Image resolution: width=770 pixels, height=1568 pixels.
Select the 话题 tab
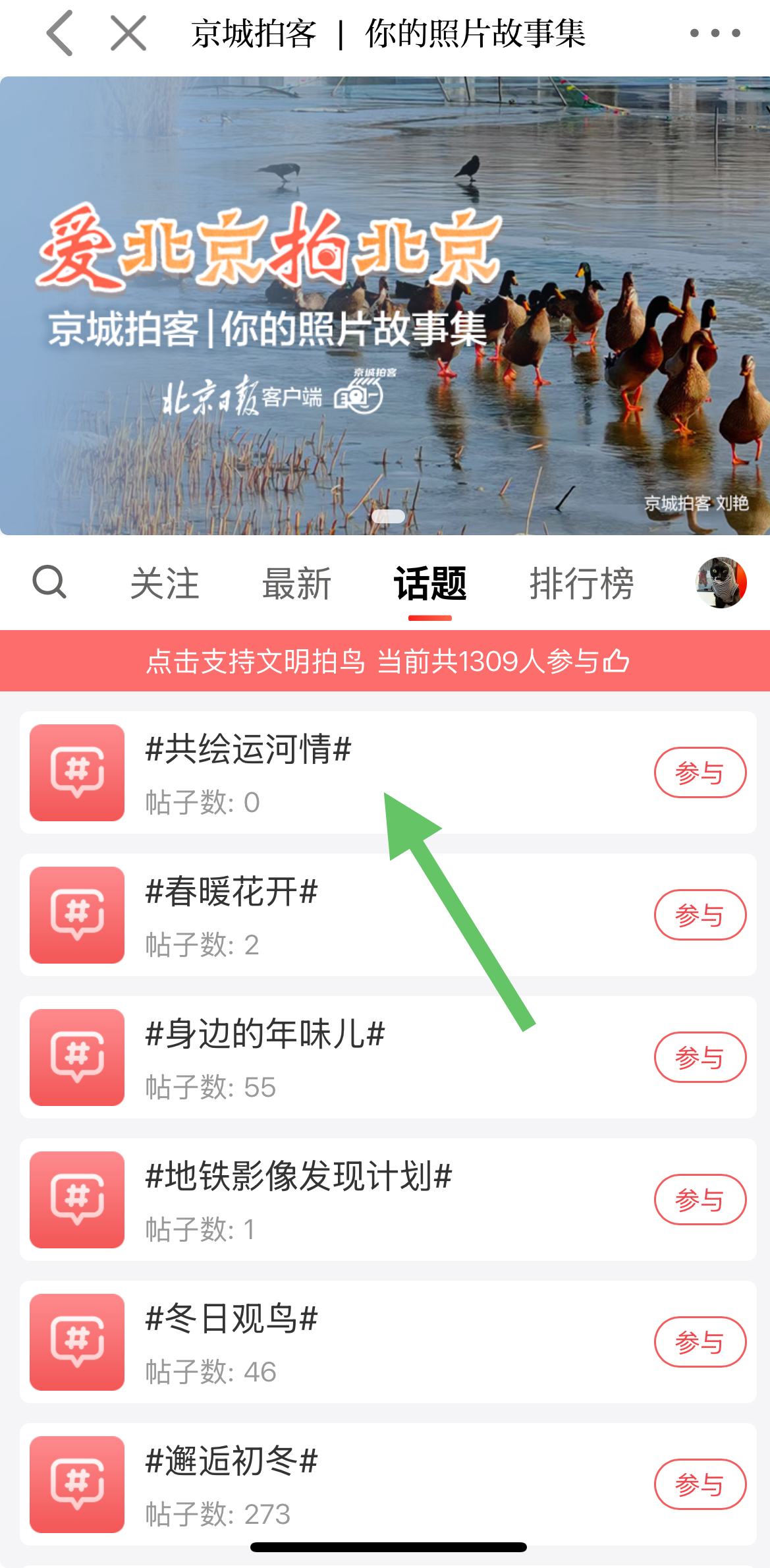(x=429, y=583)
